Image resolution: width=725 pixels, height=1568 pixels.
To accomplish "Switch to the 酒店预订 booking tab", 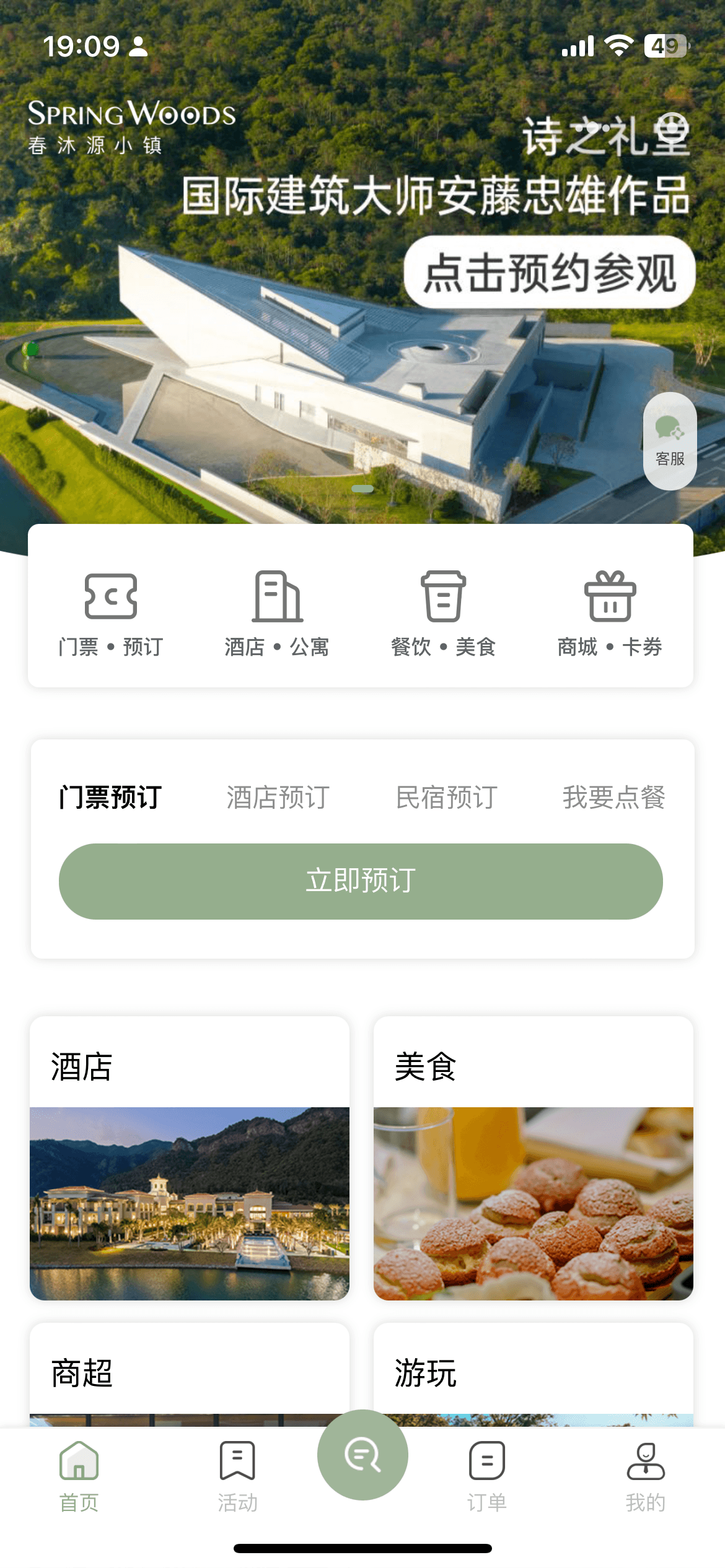I will (x=278, y=799).
